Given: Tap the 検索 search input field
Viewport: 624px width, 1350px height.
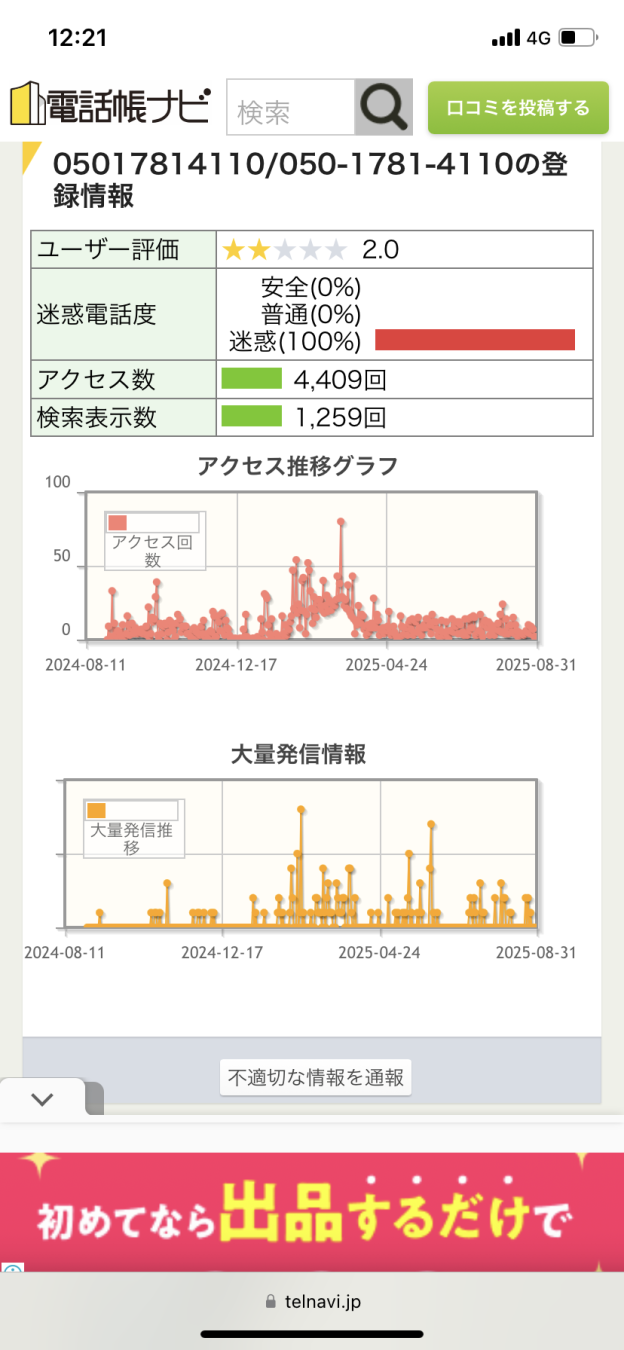Looking at the screenshot, I should [290, 108].
